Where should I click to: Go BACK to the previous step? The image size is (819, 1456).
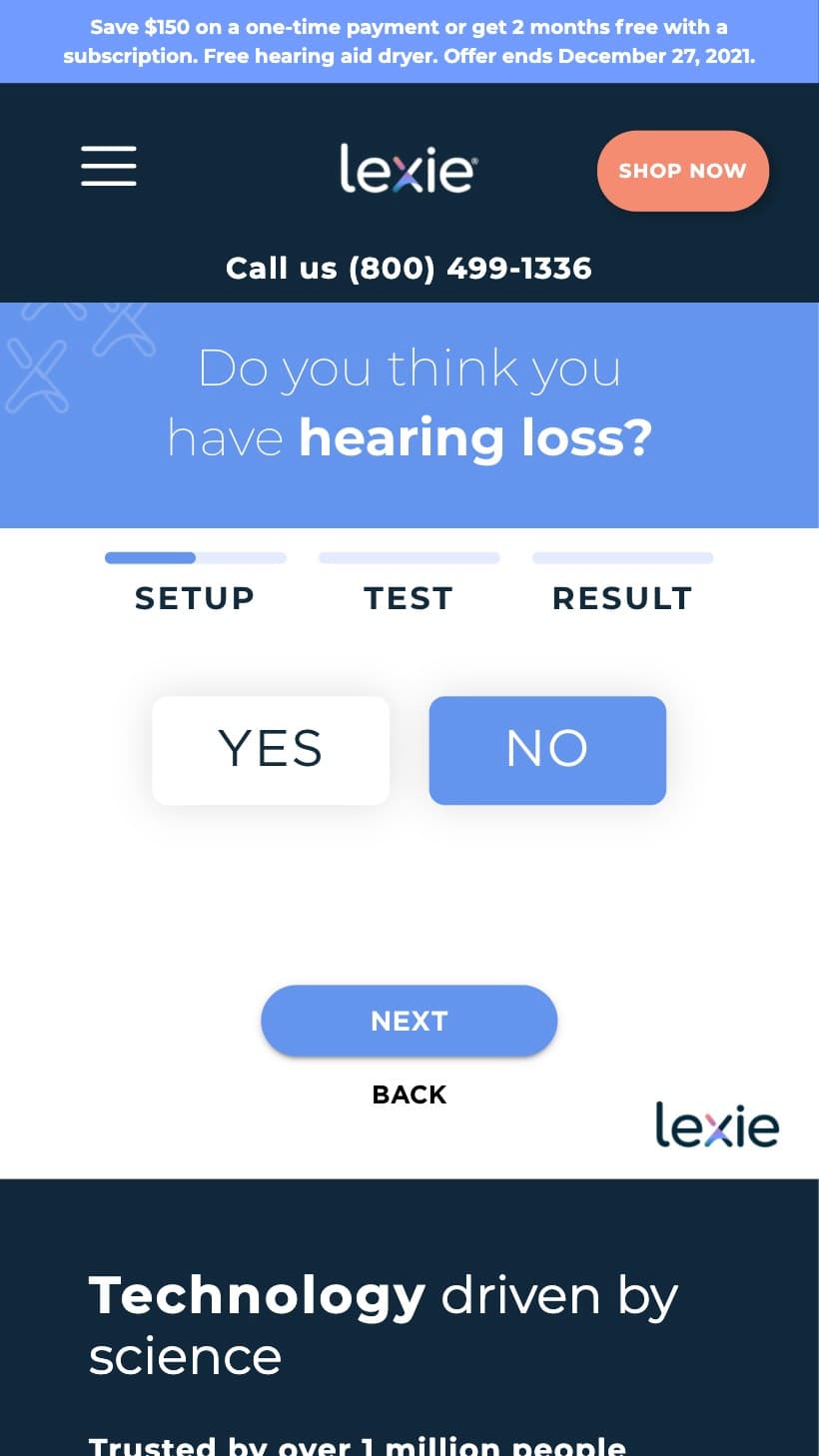[409, 1094]
